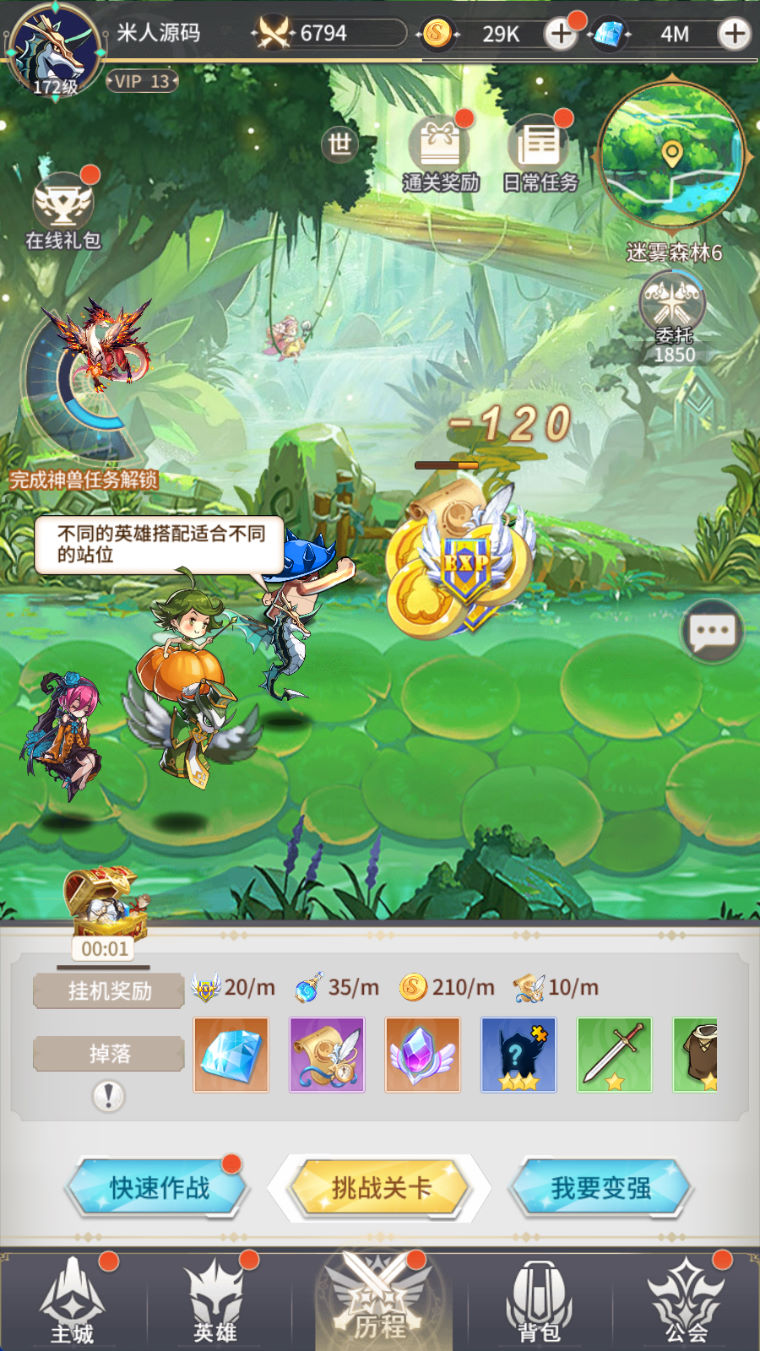
Task: Switch to the 背包 bag tab
Action: (x=539, y=1302)
